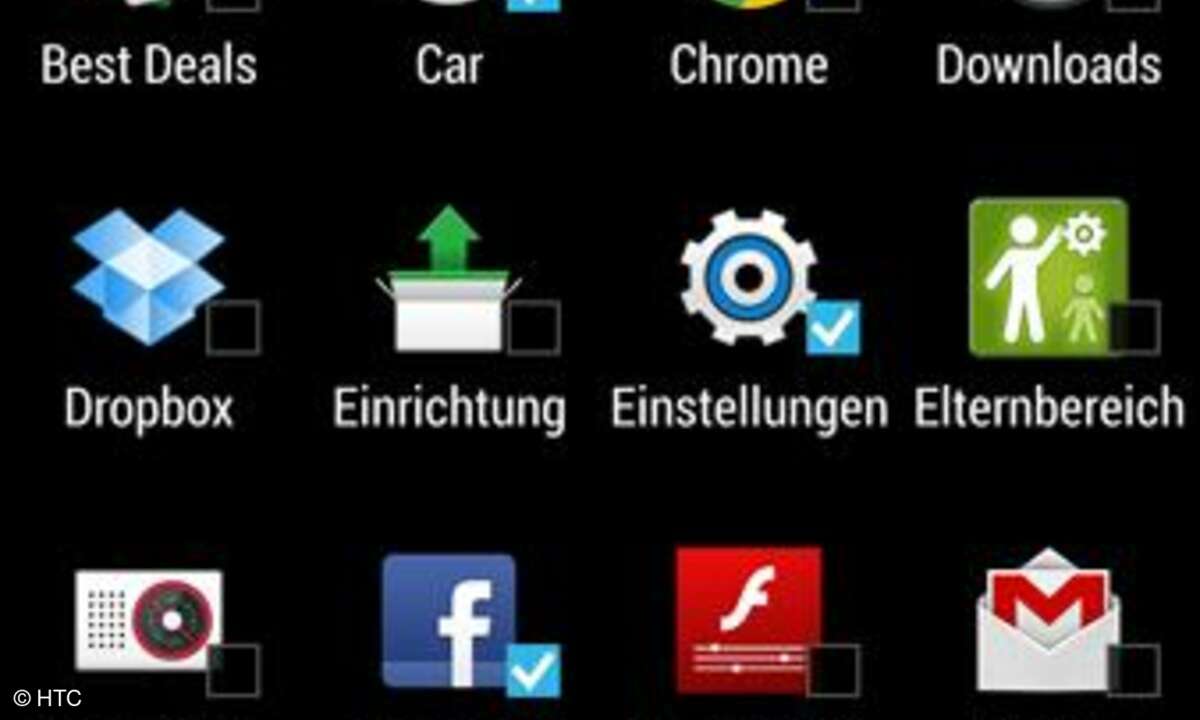This screenshot has height=720, width=1200.
Task: Tick the Gmail envelope app
Action: coord(1134,670)
